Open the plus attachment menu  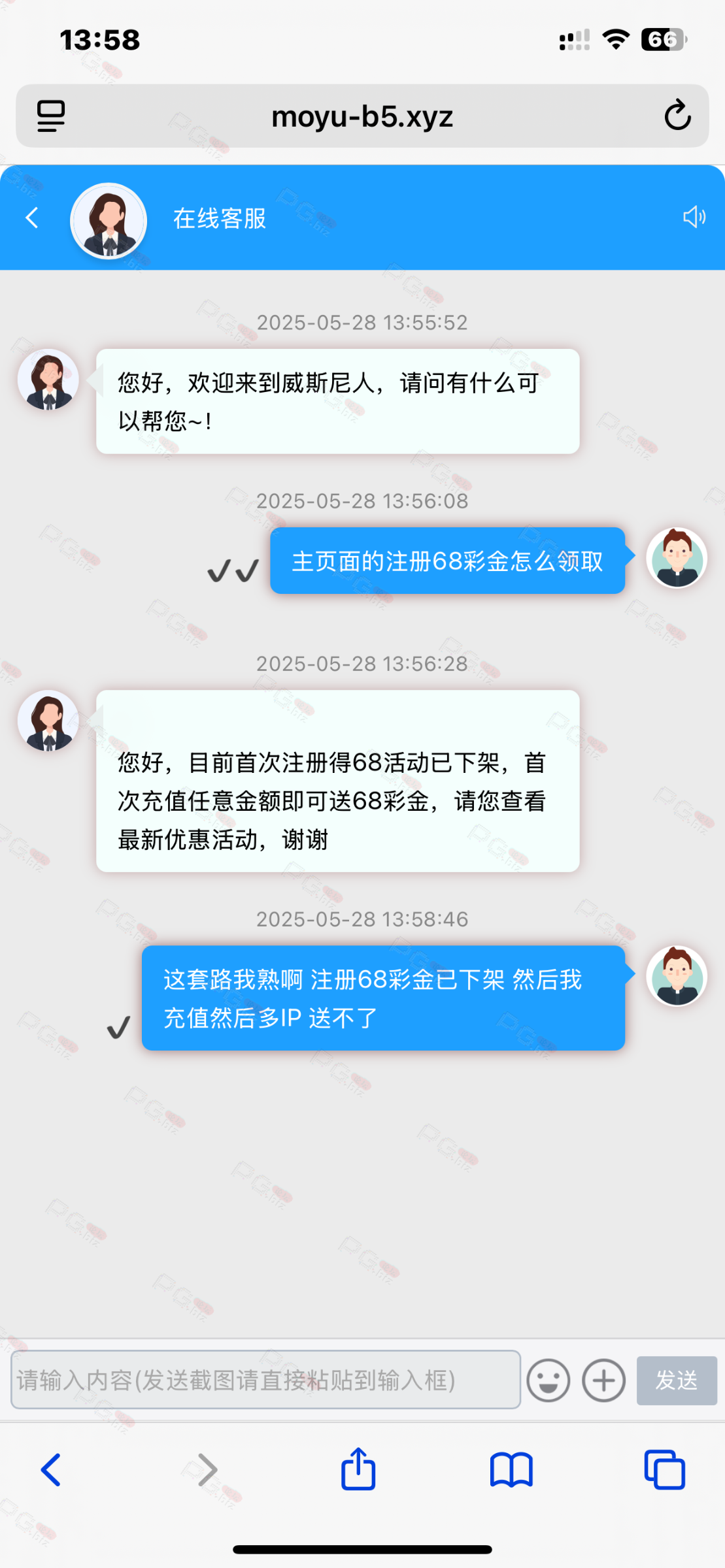604,1380
